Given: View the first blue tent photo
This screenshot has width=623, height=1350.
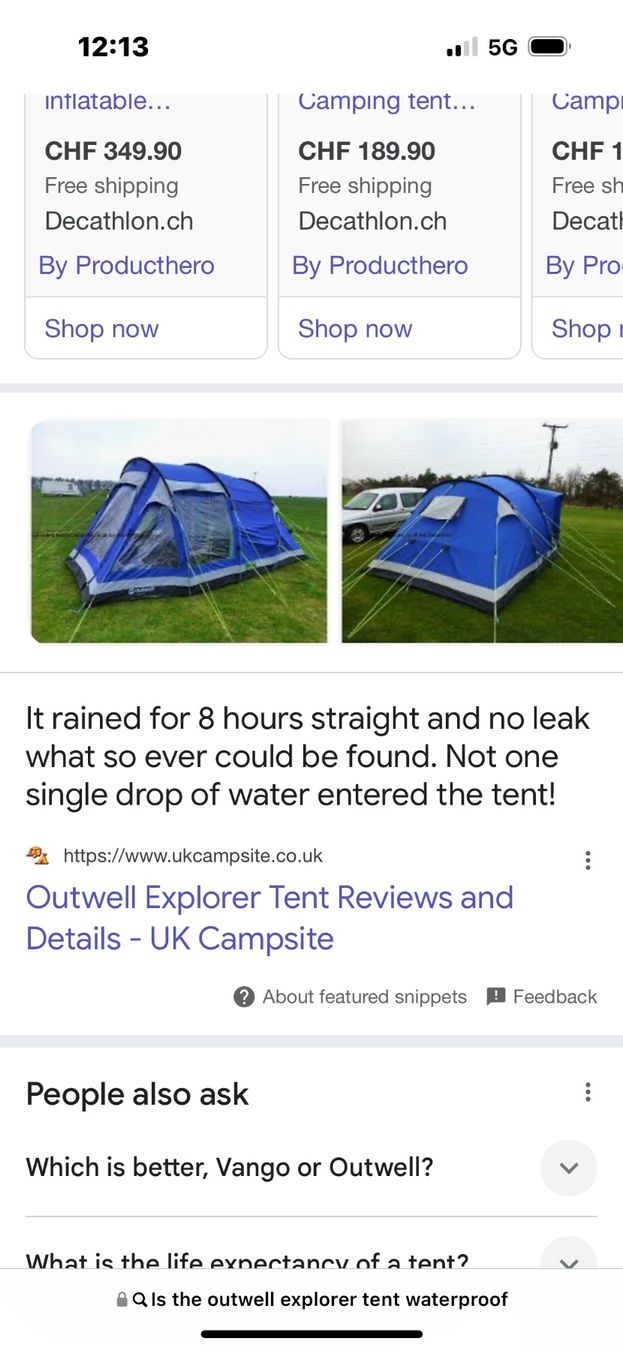Looking at the screenshot, I should pos(179,531).
